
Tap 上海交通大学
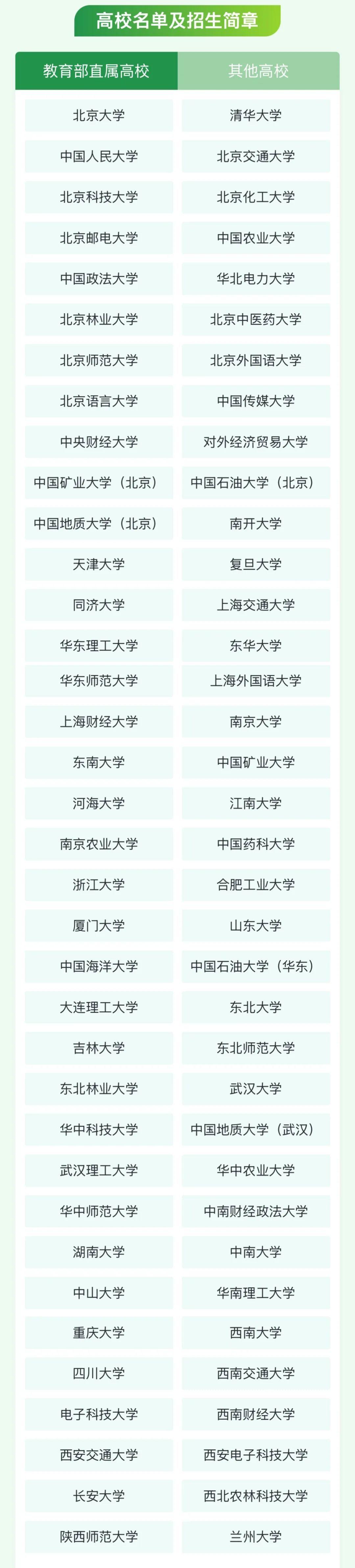[255, 605]
